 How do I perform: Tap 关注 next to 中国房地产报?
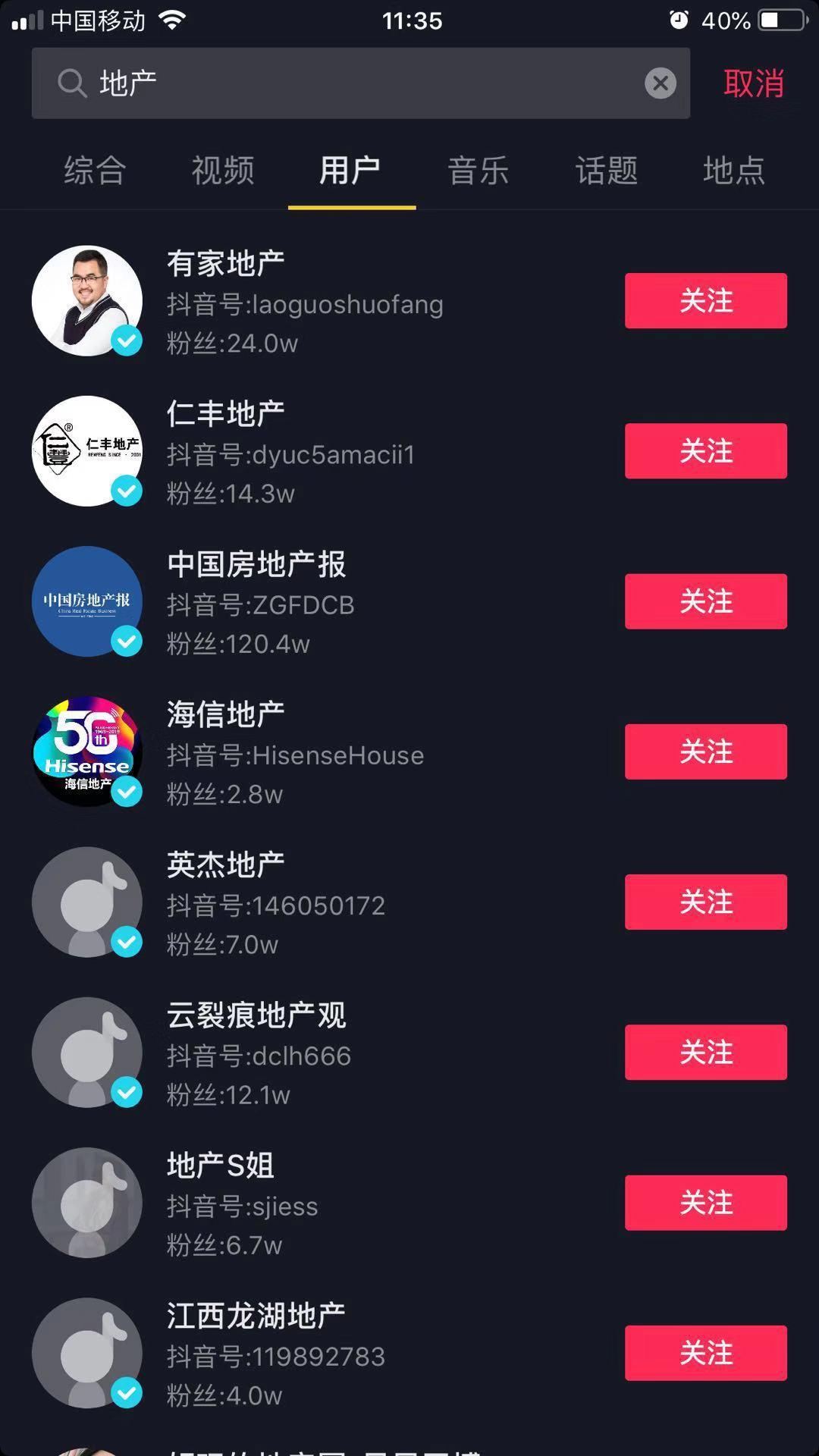705,601
